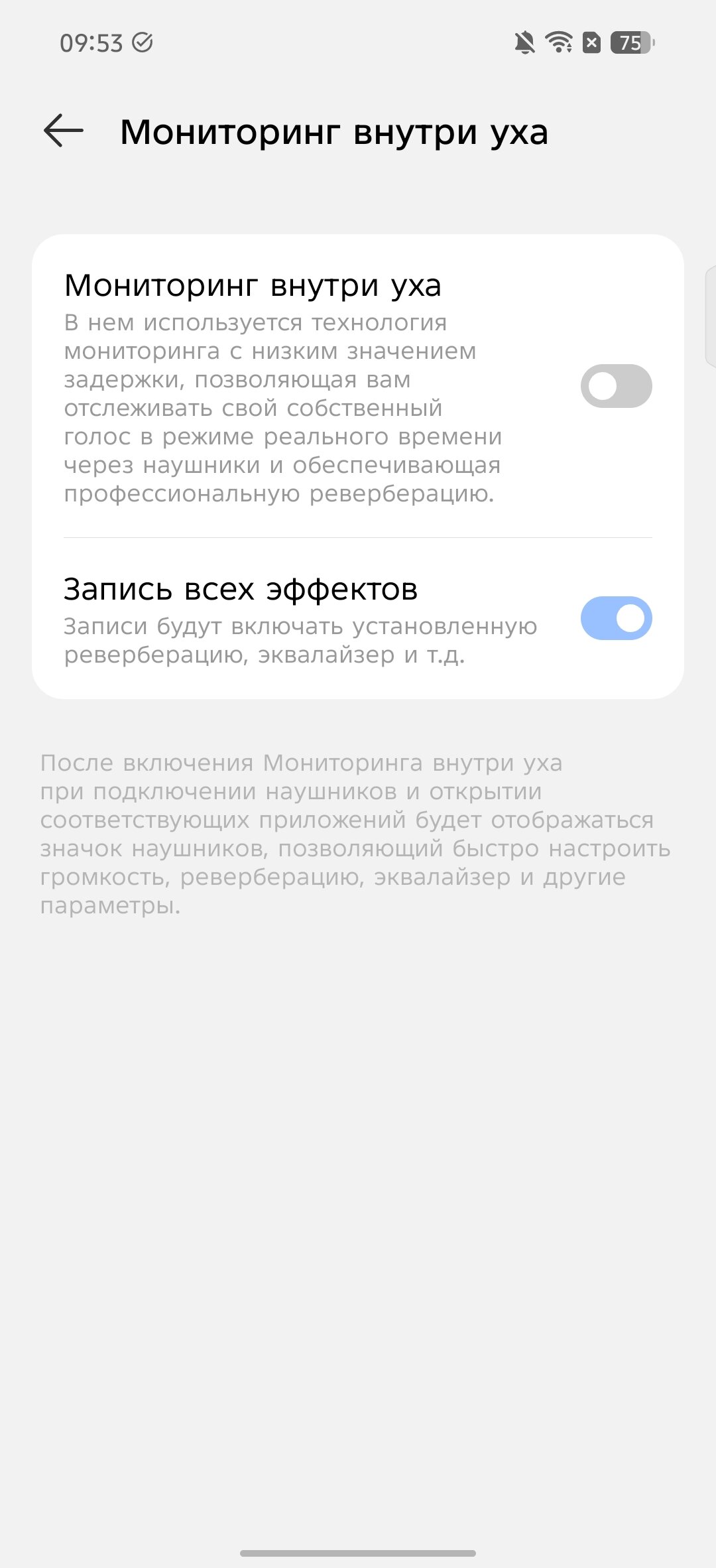Enable the Мониторинг внутри уха switch
Screen dimensions: 716x1568
[616, 386]
